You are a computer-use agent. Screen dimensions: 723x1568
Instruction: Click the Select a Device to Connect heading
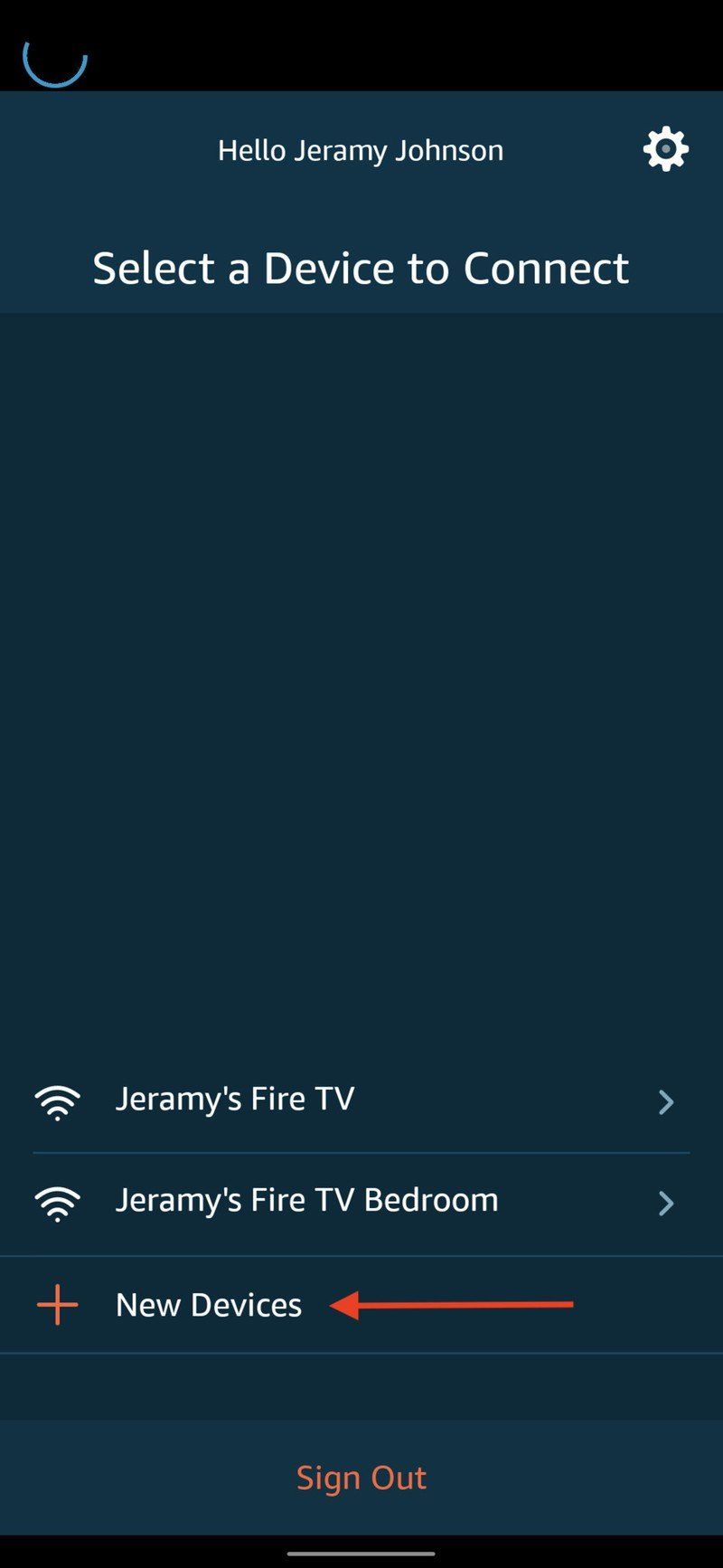coord(361,267)
